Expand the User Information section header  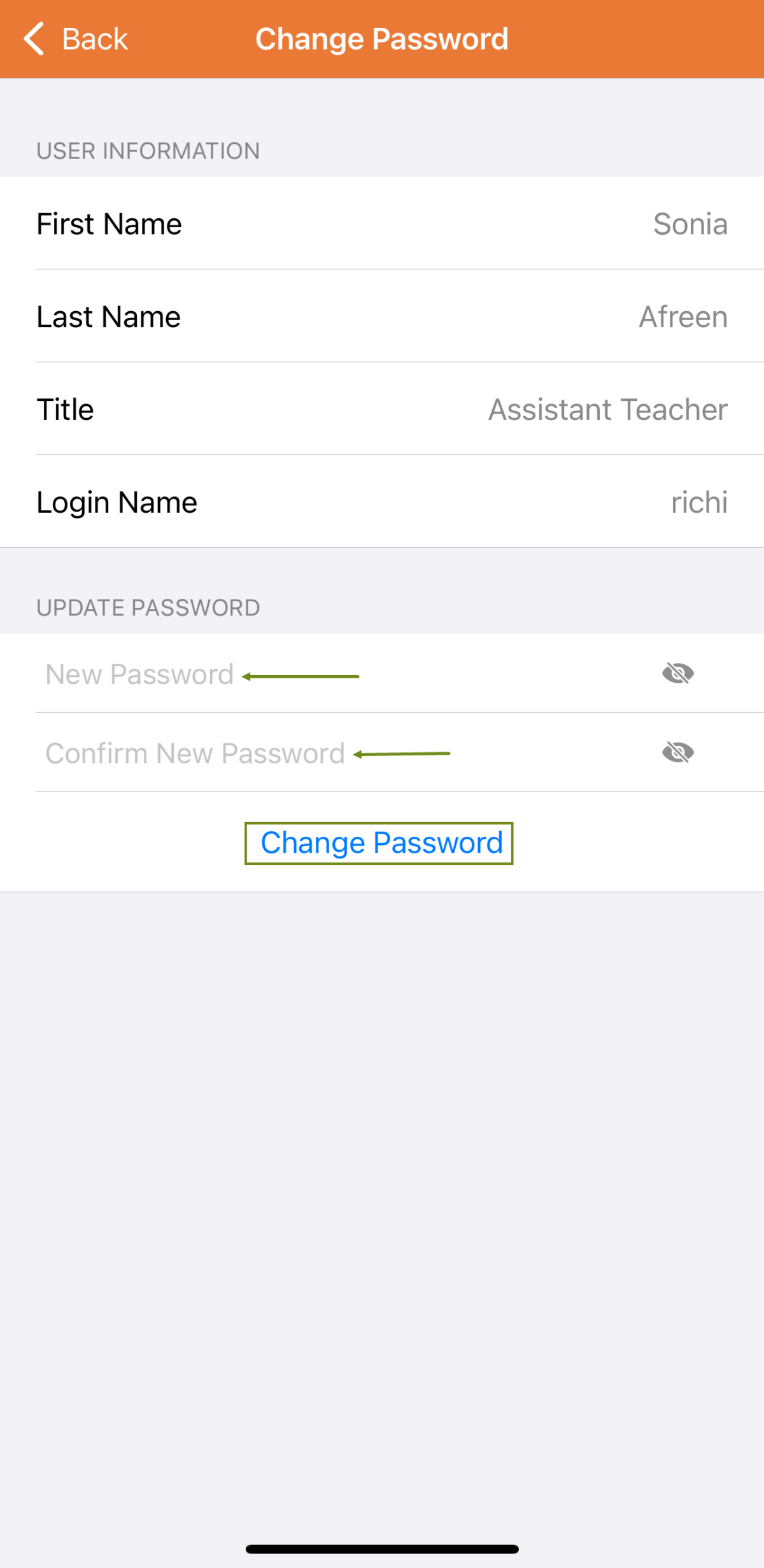point(148,151)
